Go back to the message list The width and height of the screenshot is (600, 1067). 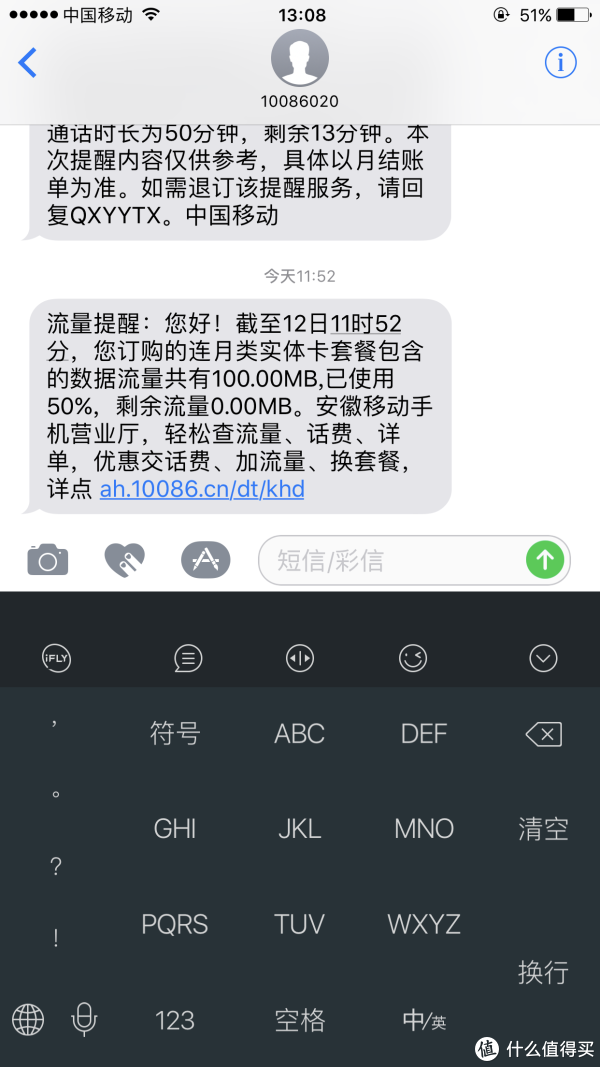(x=28, y=63)
